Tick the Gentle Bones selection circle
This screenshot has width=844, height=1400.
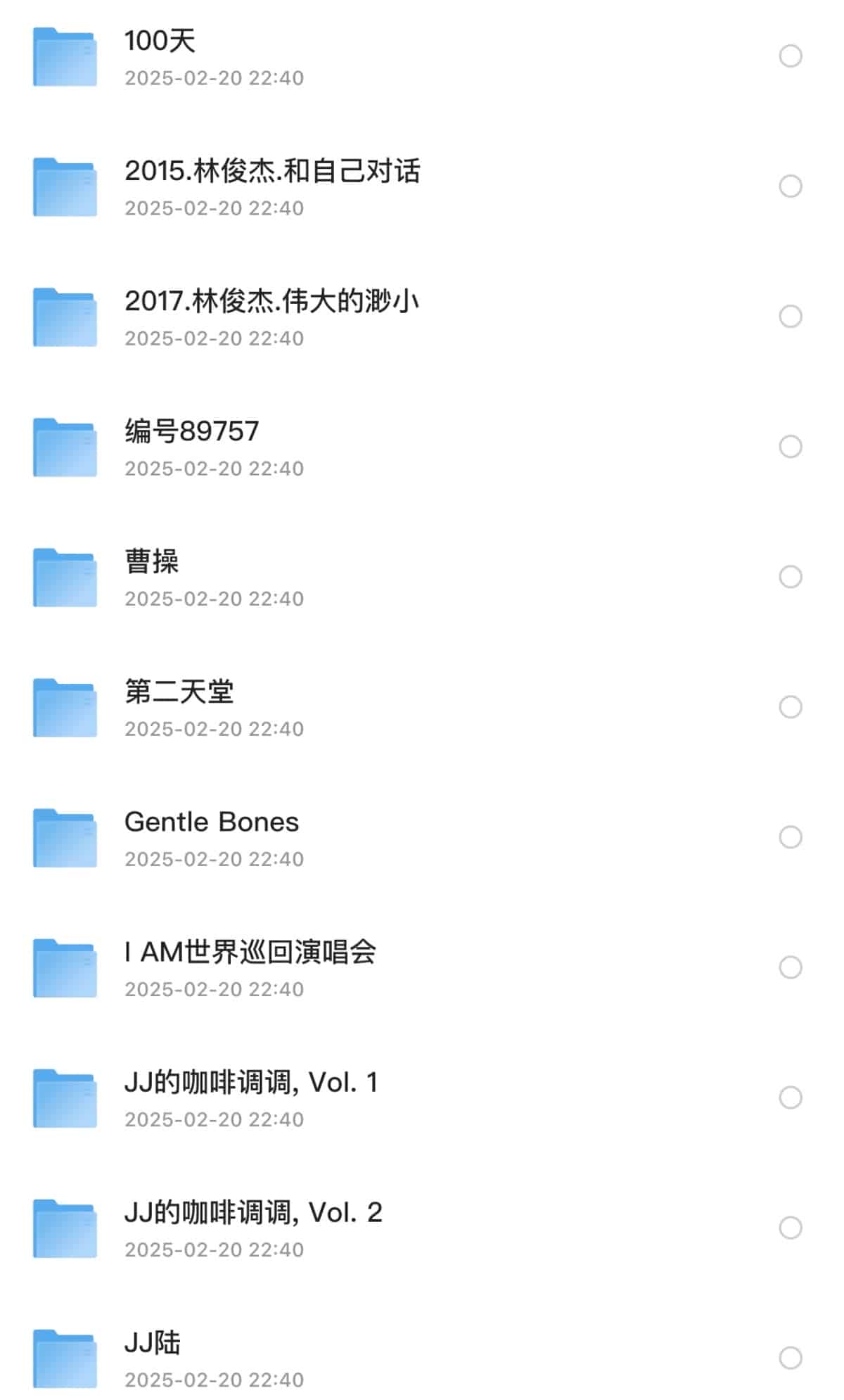coord(791,837)
